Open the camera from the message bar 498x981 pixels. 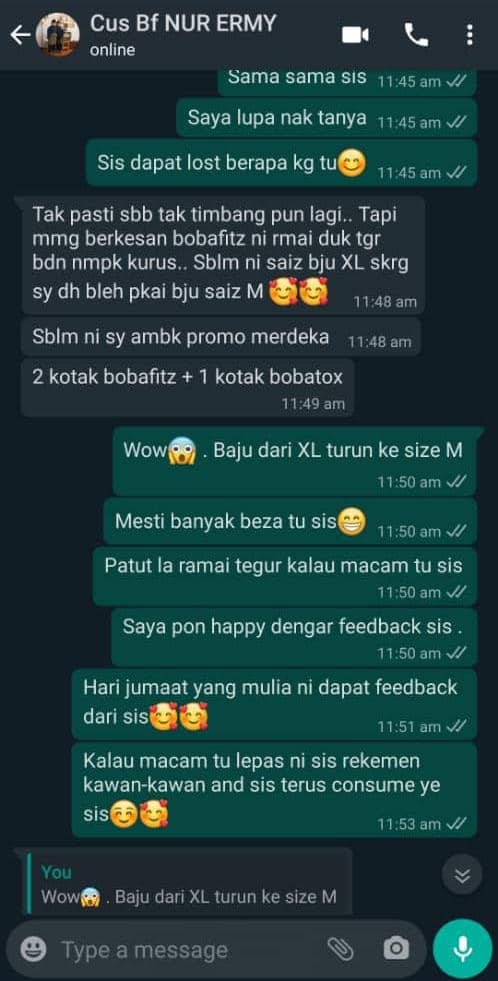(396, 949)
